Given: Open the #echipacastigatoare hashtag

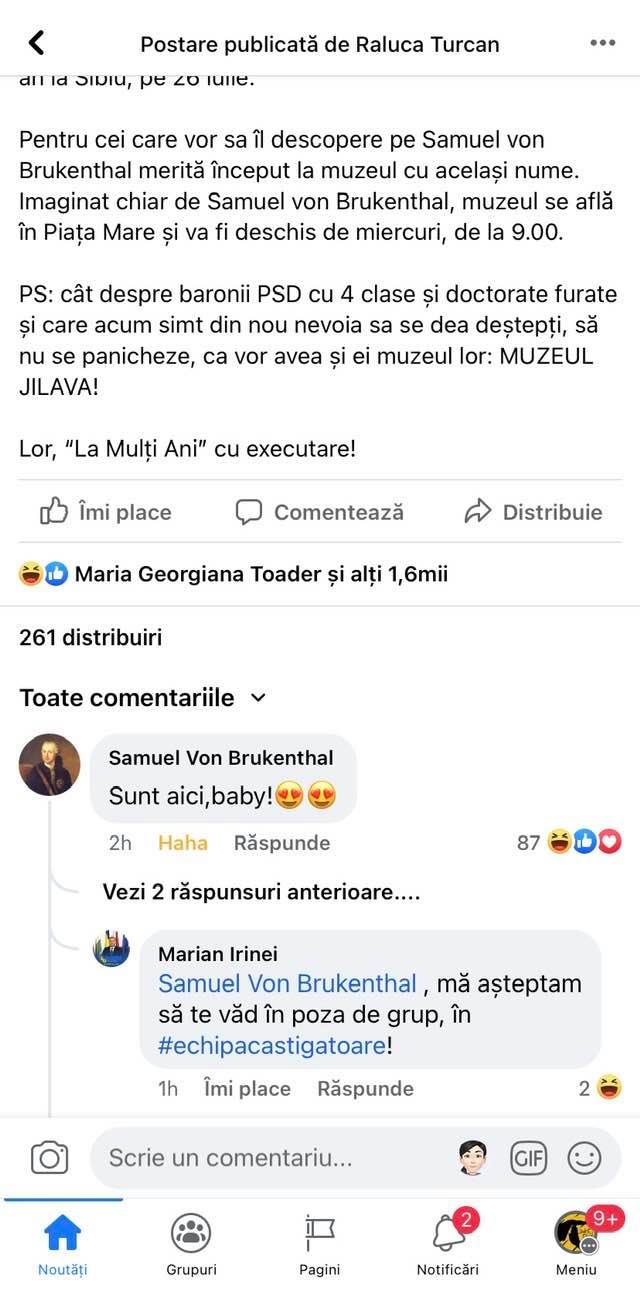Looking at the screenshot, I should 271,1046.
